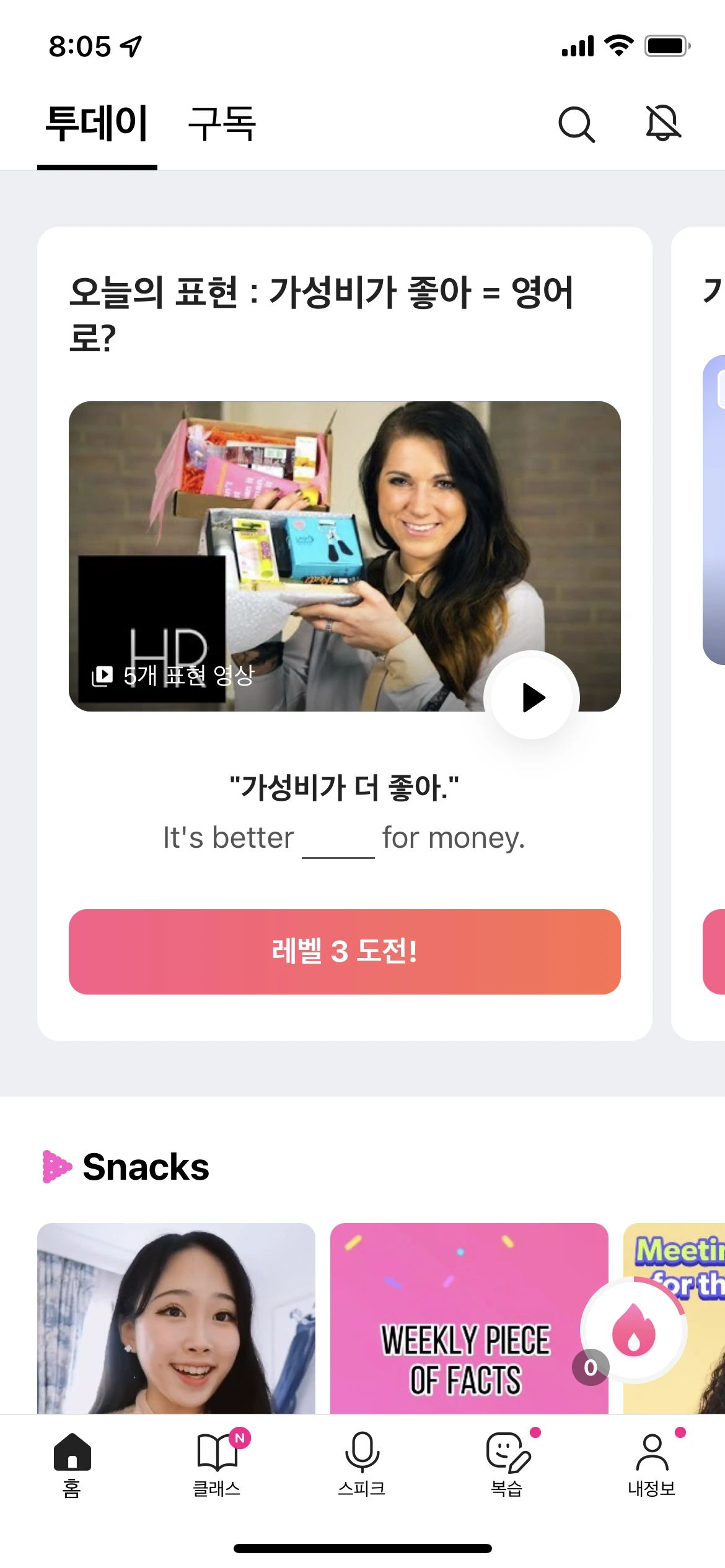This screenshot has width=725, height=1568.
Task: Tap the flame streak button
Action: [633, 1331]
